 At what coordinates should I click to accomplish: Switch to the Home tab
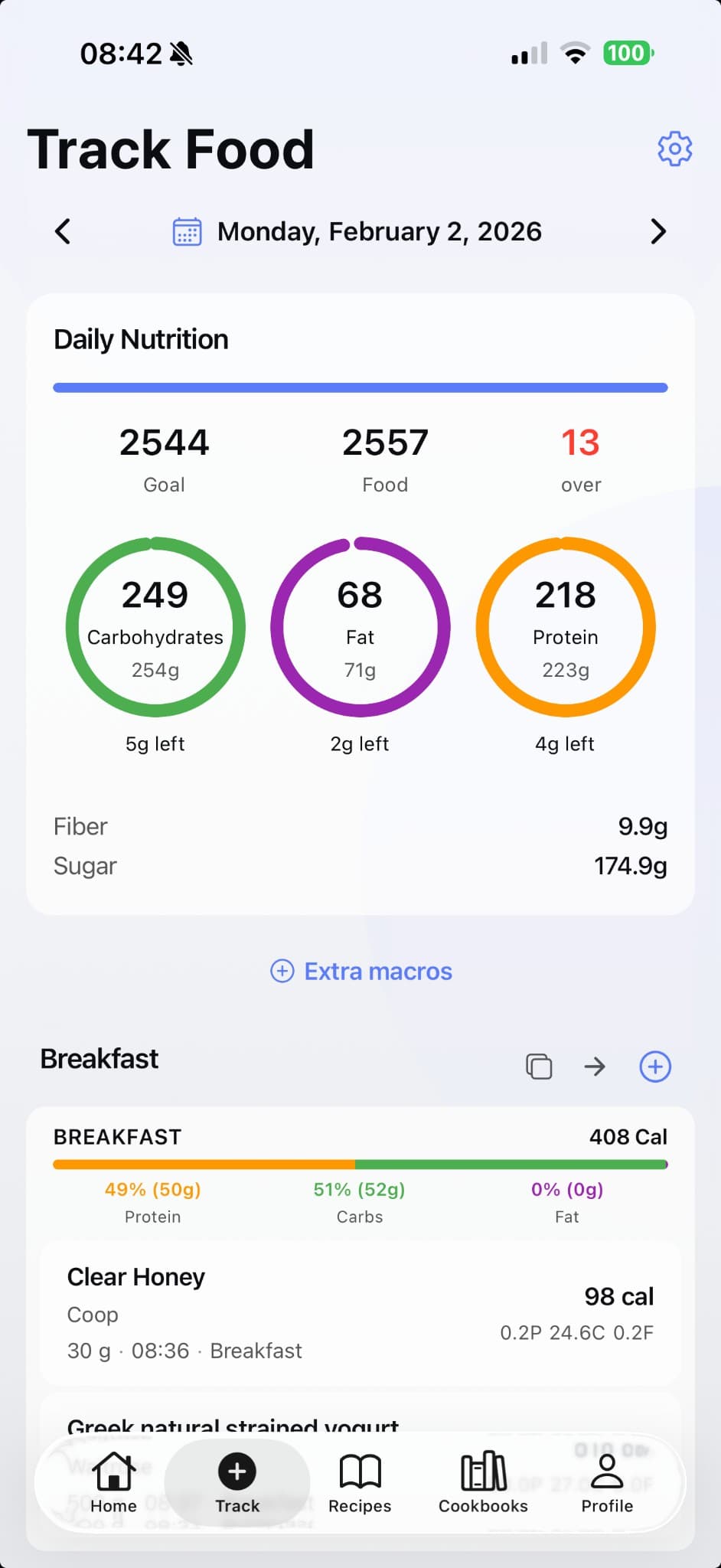(114, 1484)
